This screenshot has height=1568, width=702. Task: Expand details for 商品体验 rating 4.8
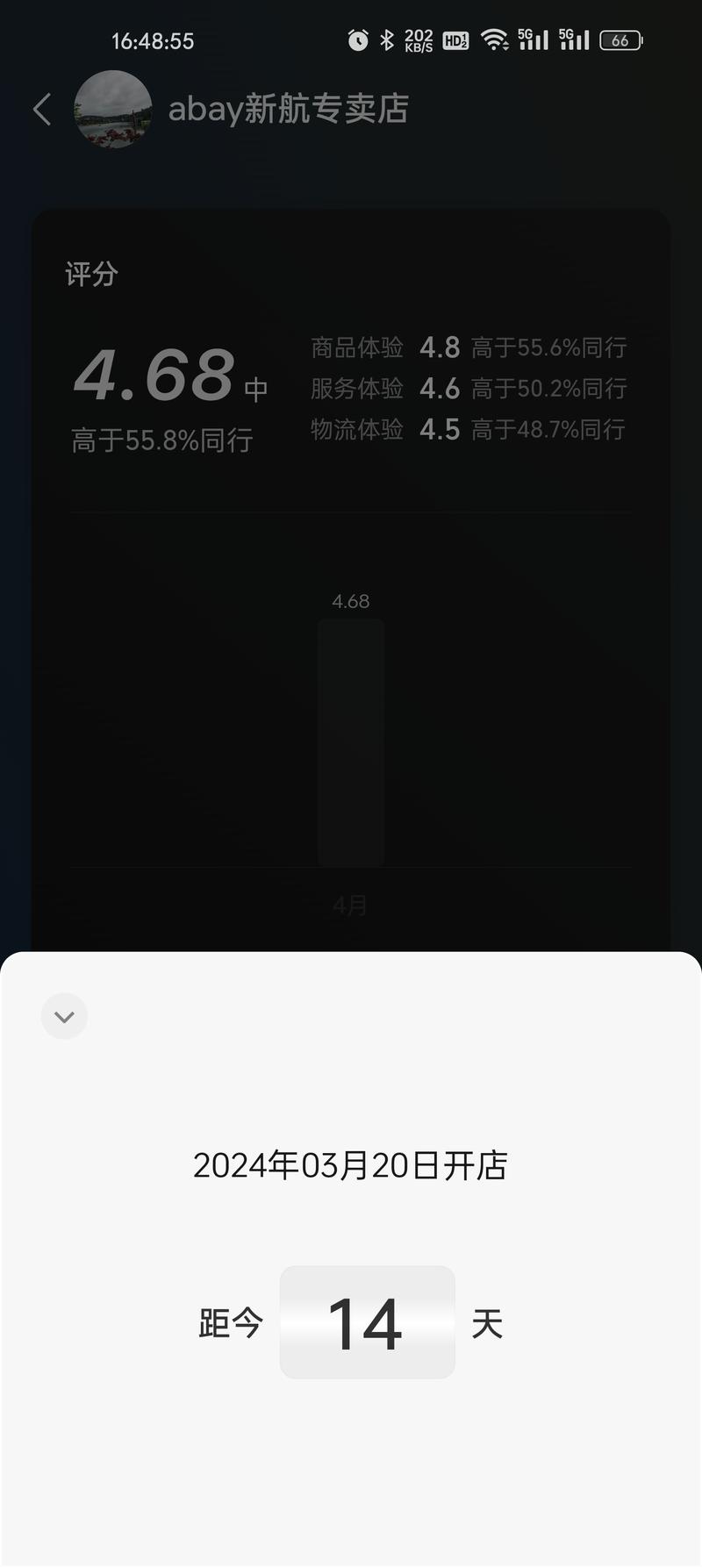pyautogui.click(x=467, y=347)
